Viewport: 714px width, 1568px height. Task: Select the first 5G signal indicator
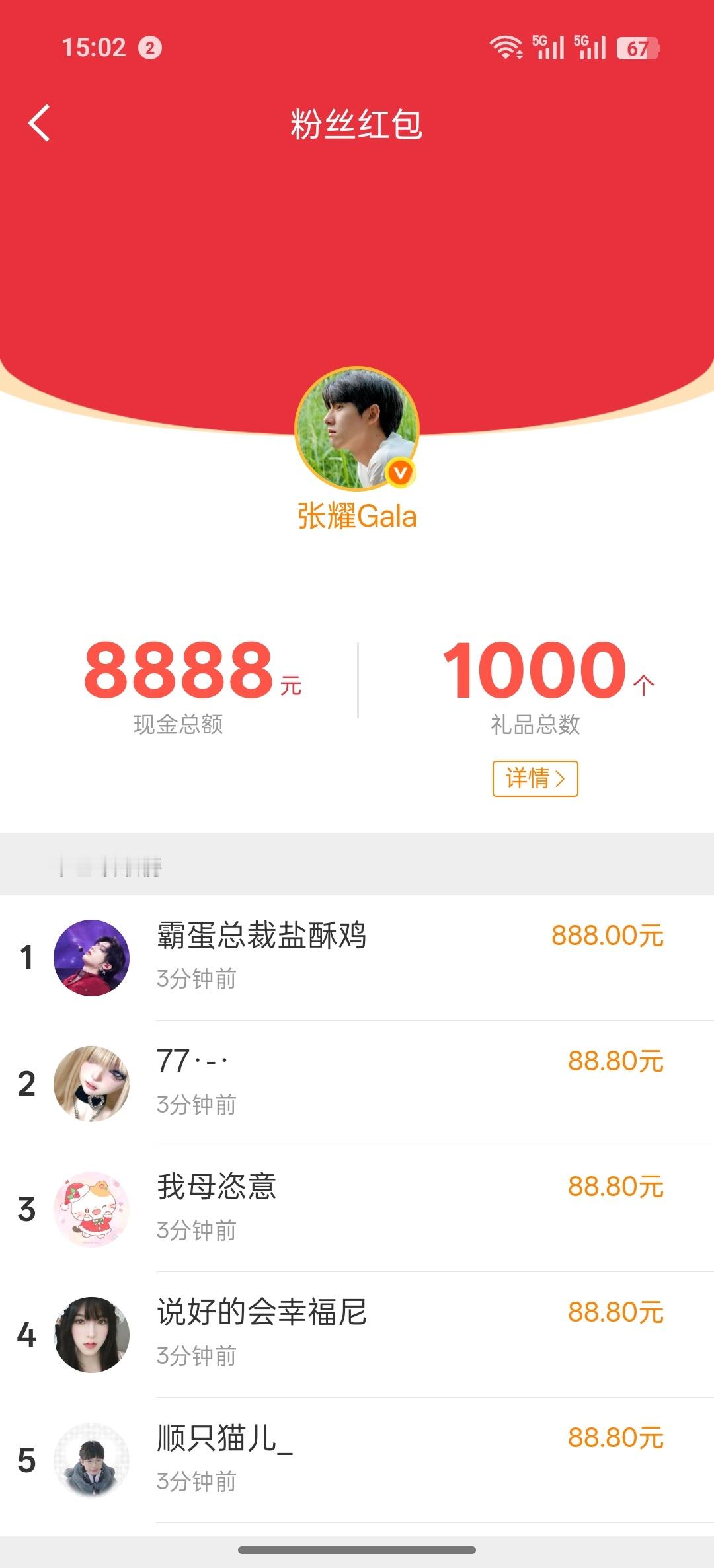pos(549,48)
